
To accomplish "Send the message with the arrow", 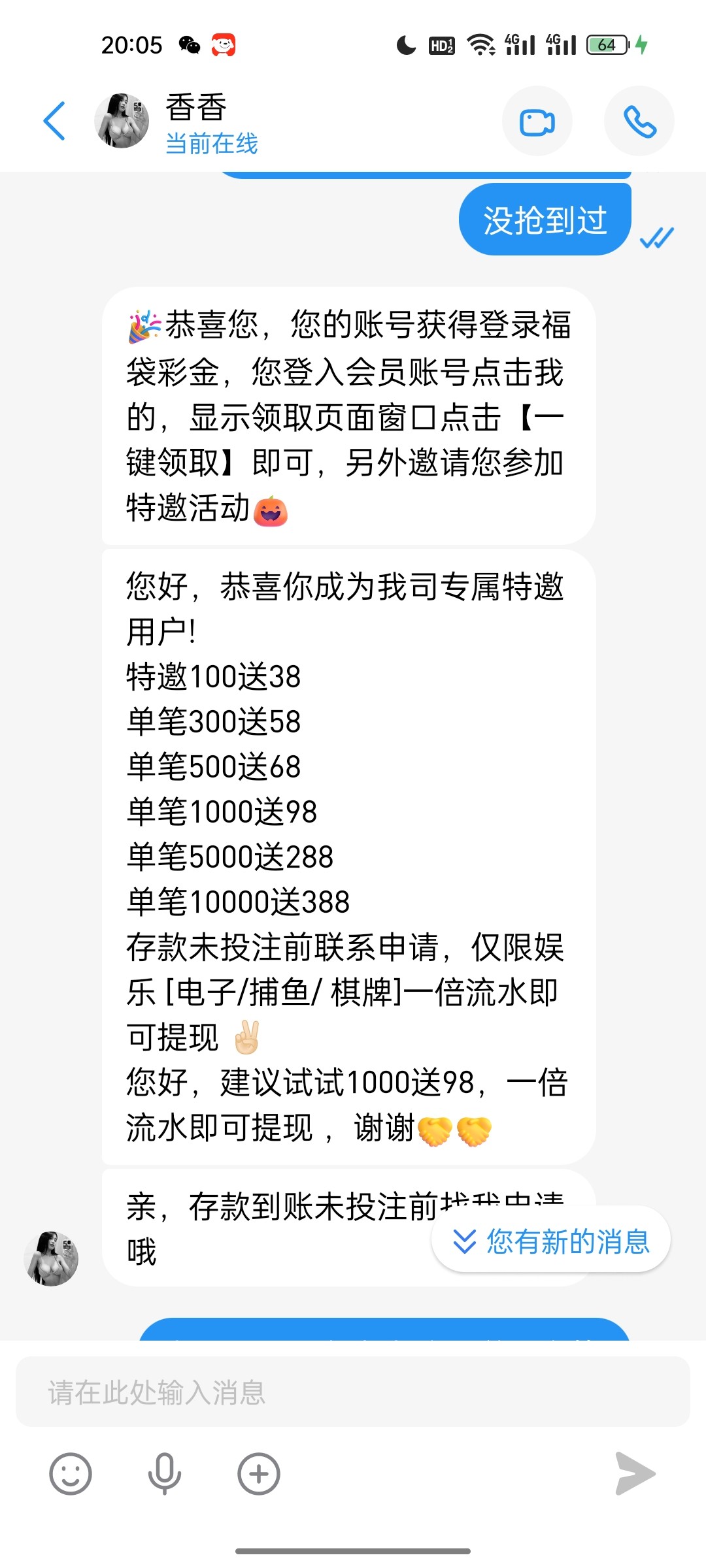I will coord(635,1474).
